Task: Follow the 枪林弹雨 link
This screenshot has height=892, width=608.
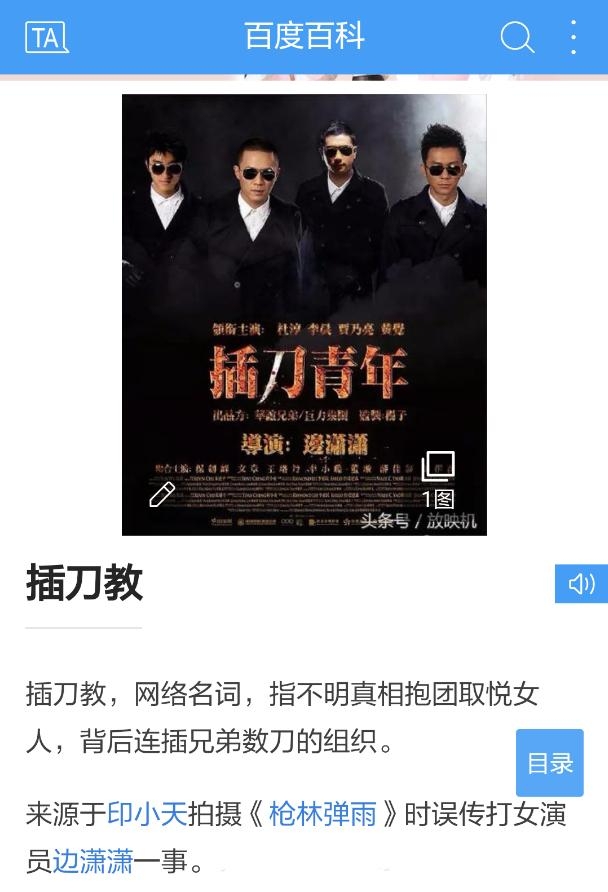Action: tap(323, 814)
